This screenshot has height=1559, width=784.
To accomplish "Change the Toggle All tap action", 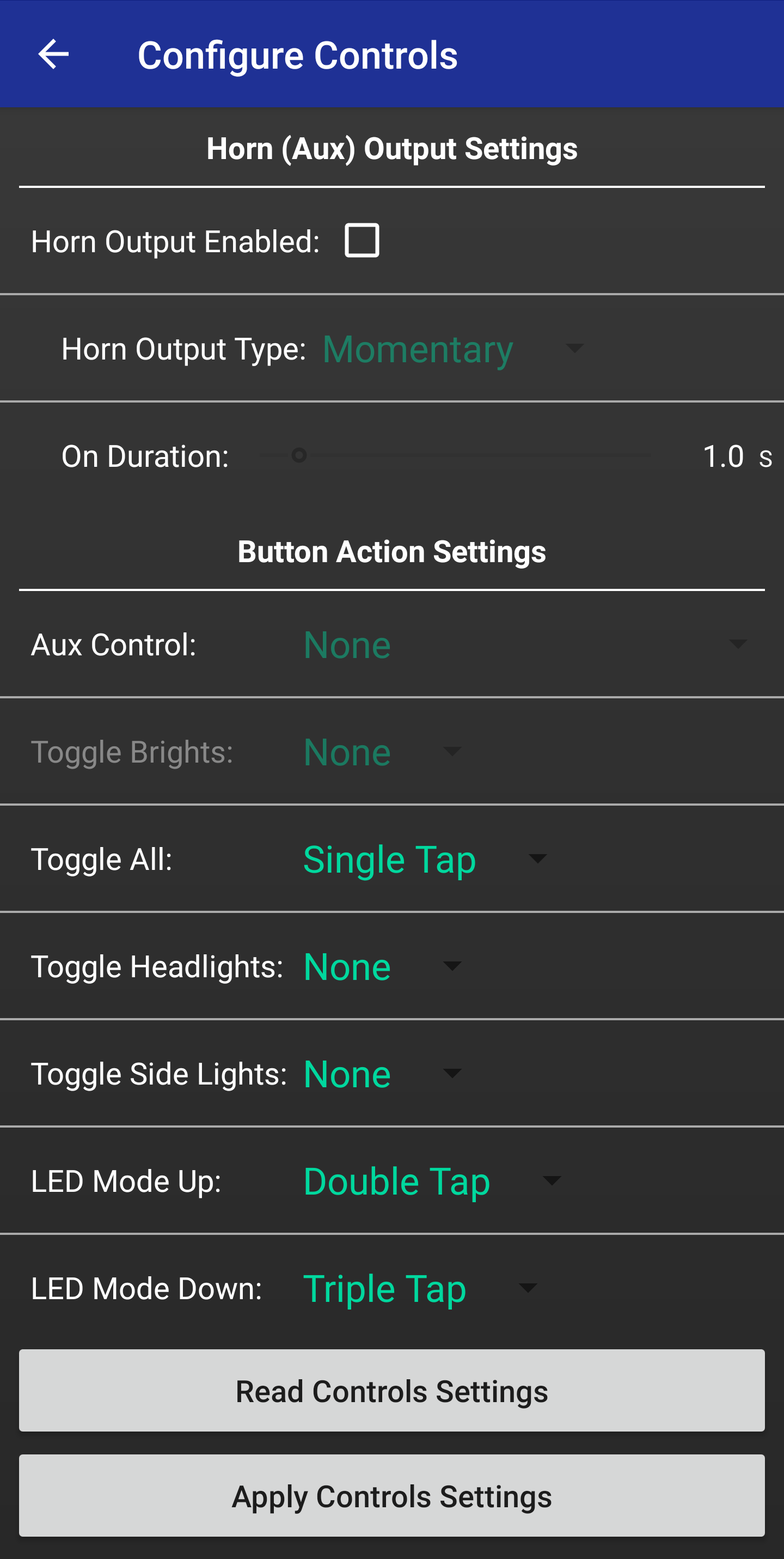I will pos(425,859).
